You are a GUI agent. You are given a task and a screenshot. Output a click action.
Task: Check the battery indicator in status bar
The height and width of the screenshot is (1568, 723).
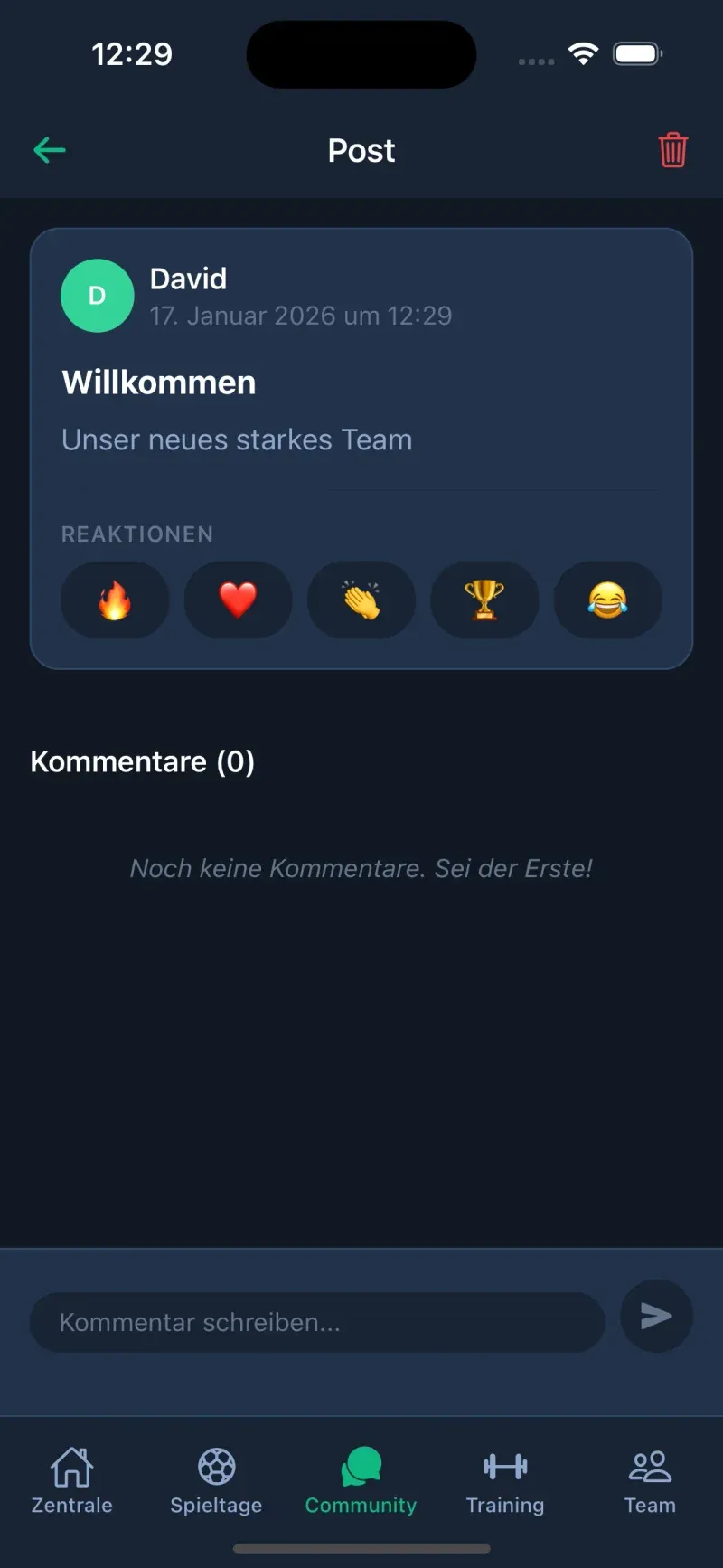click(x=637, y=53)
